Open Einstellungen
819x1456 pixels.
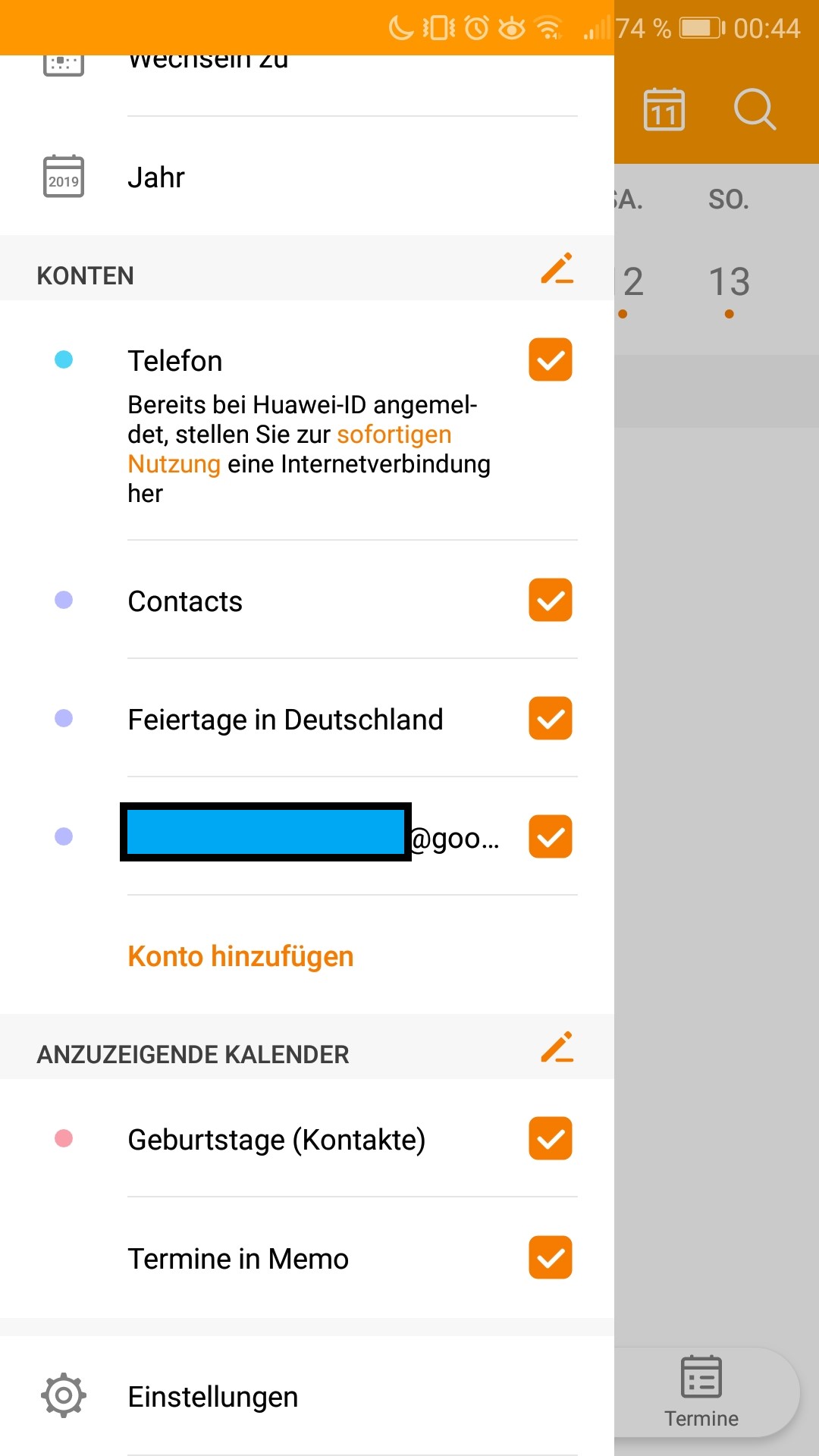(x=212, y=1397)
